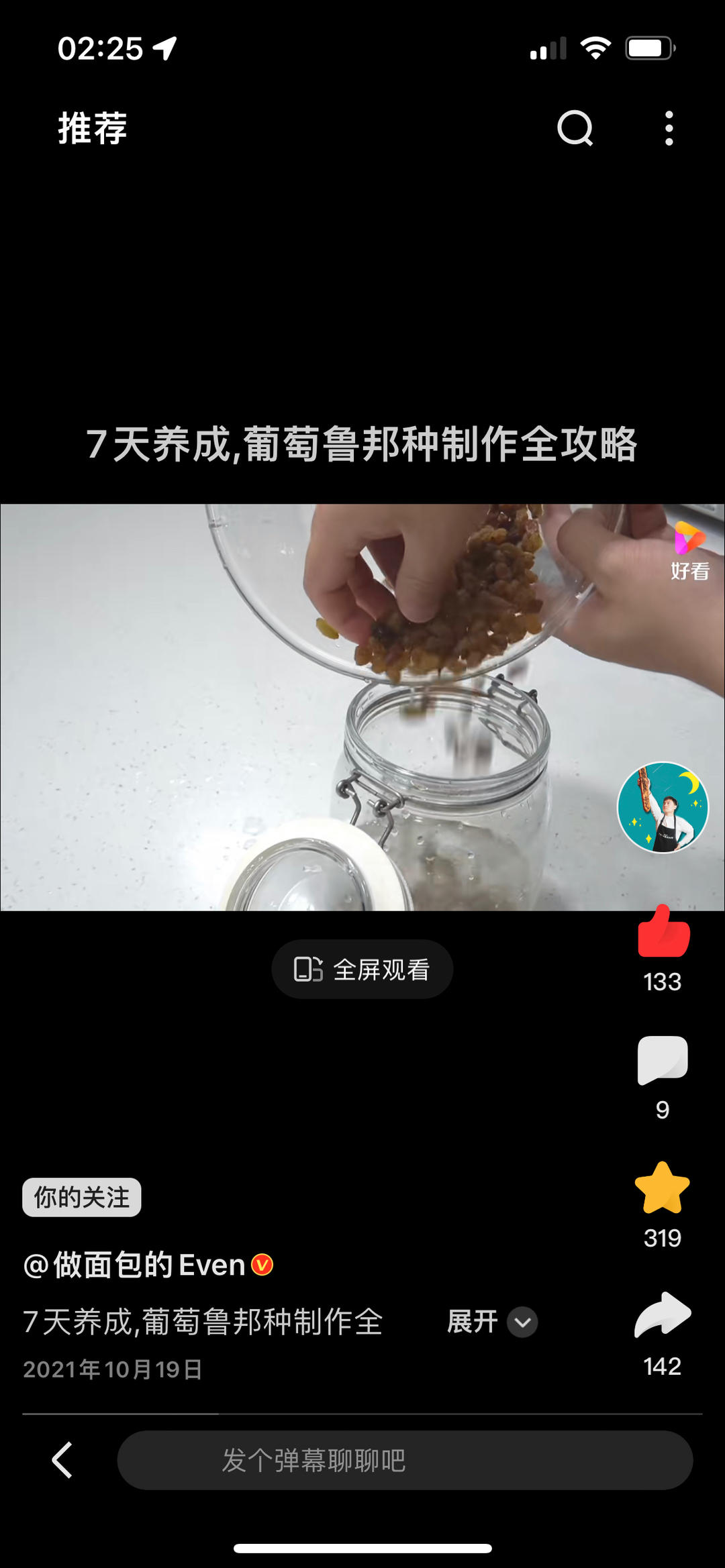Open the three-dot more options menu
Image resolution: width=725 pixels, height=1568 pixels.
click(x=669, y=127)
